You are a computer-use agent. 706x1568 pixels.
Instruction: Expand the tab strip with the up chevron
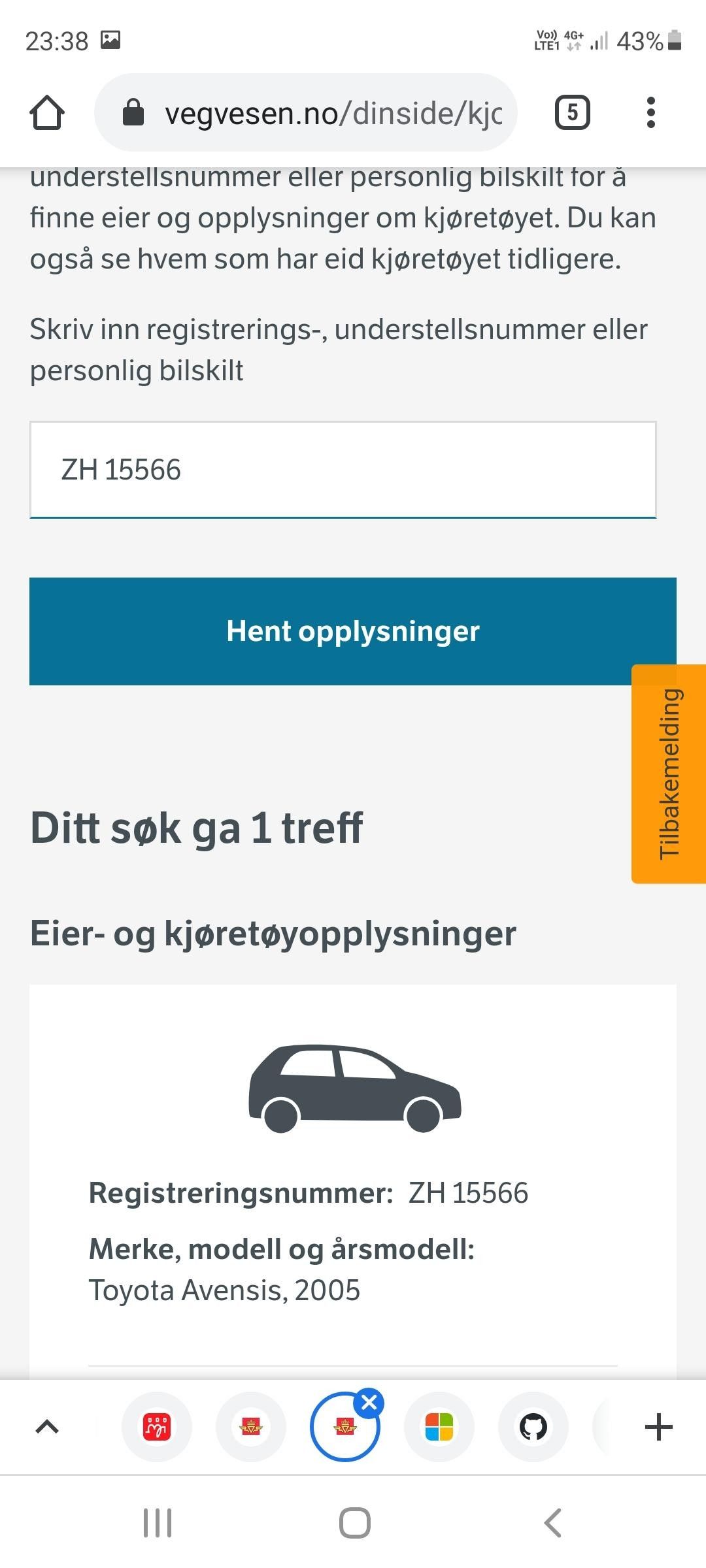(x=46, y=1427)
